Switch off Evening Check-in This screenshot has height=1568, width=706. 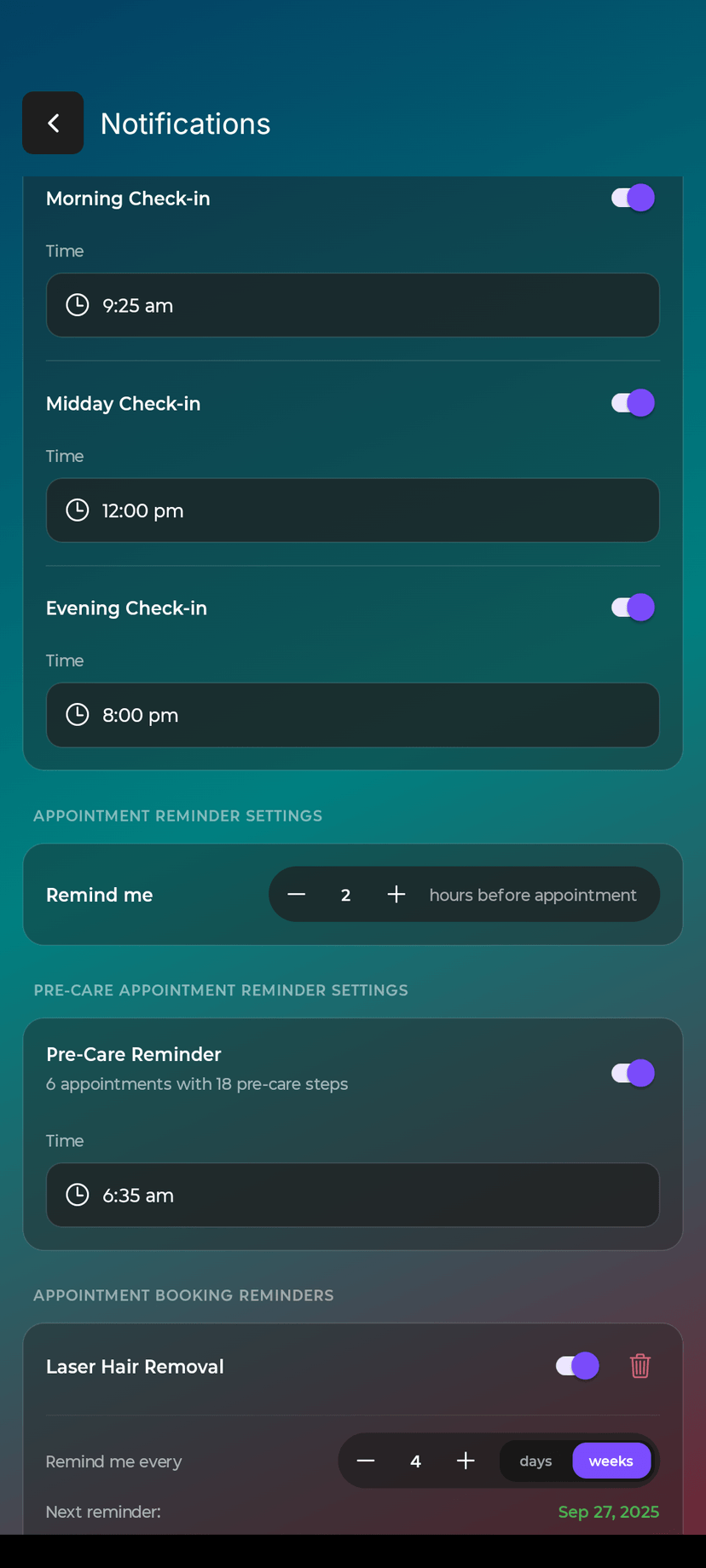[633, 608]
